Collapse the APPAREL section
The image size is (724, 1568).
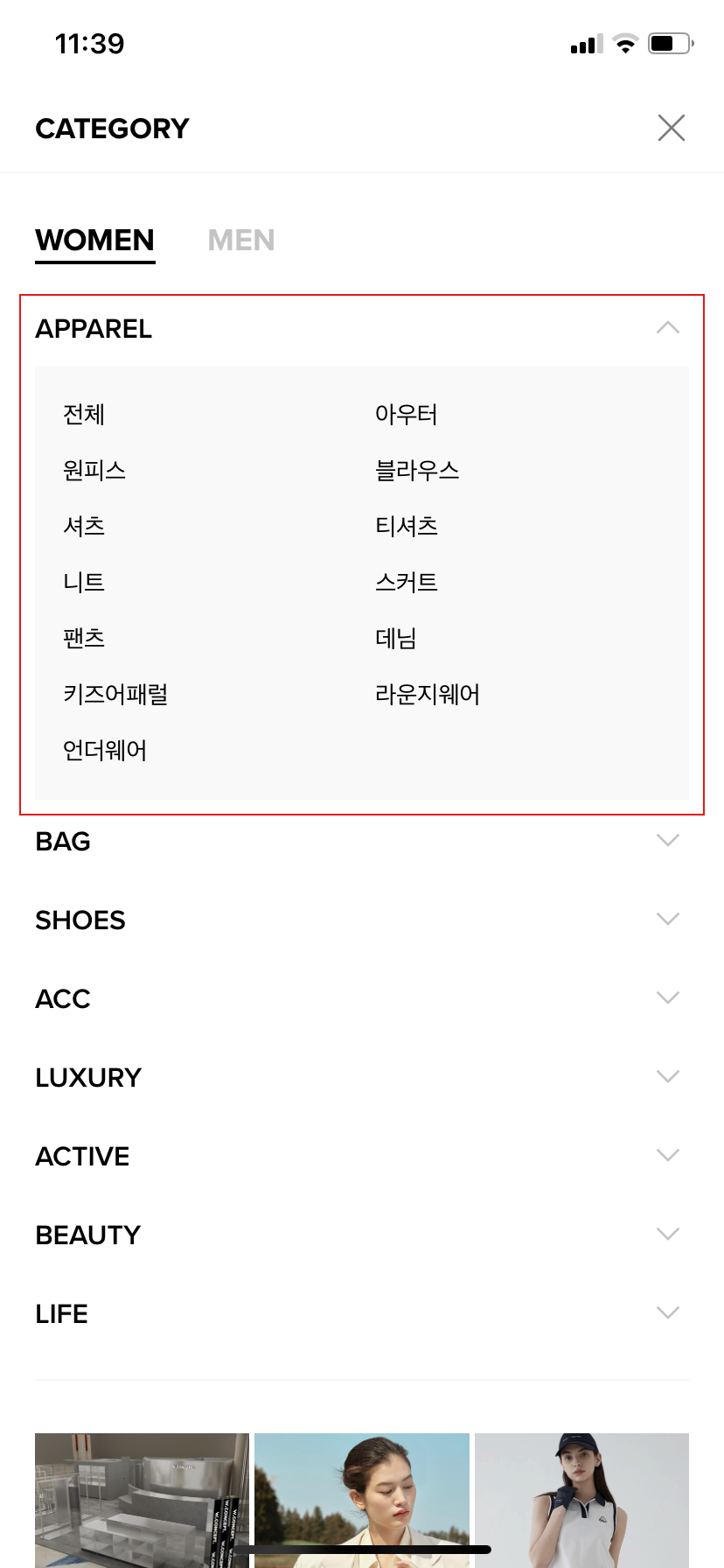click(668, 328)
